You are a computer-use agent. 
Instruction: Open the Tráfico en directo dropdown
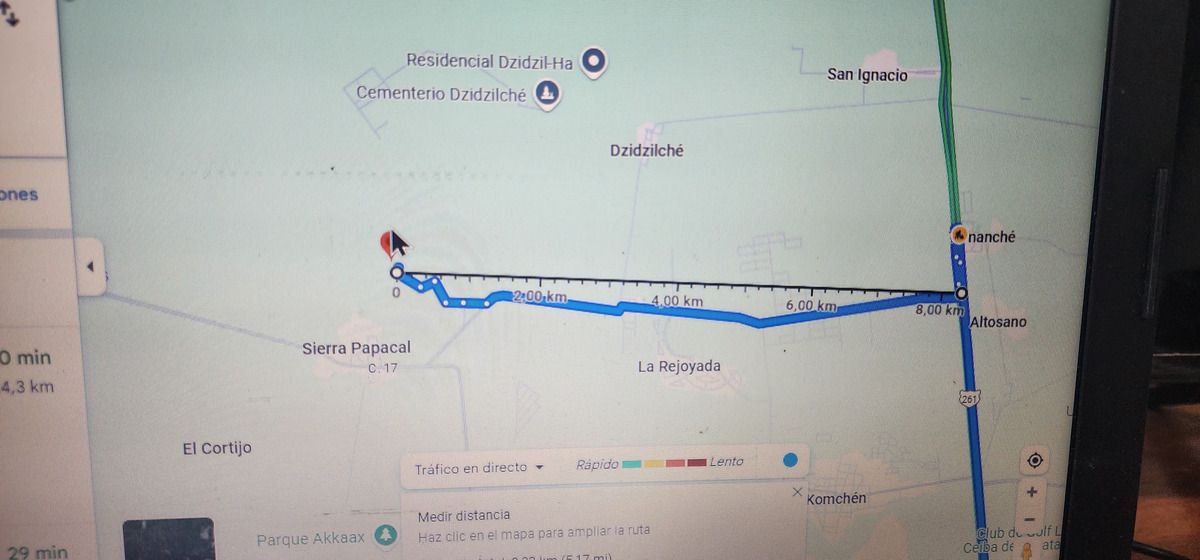tap(480, 467)
